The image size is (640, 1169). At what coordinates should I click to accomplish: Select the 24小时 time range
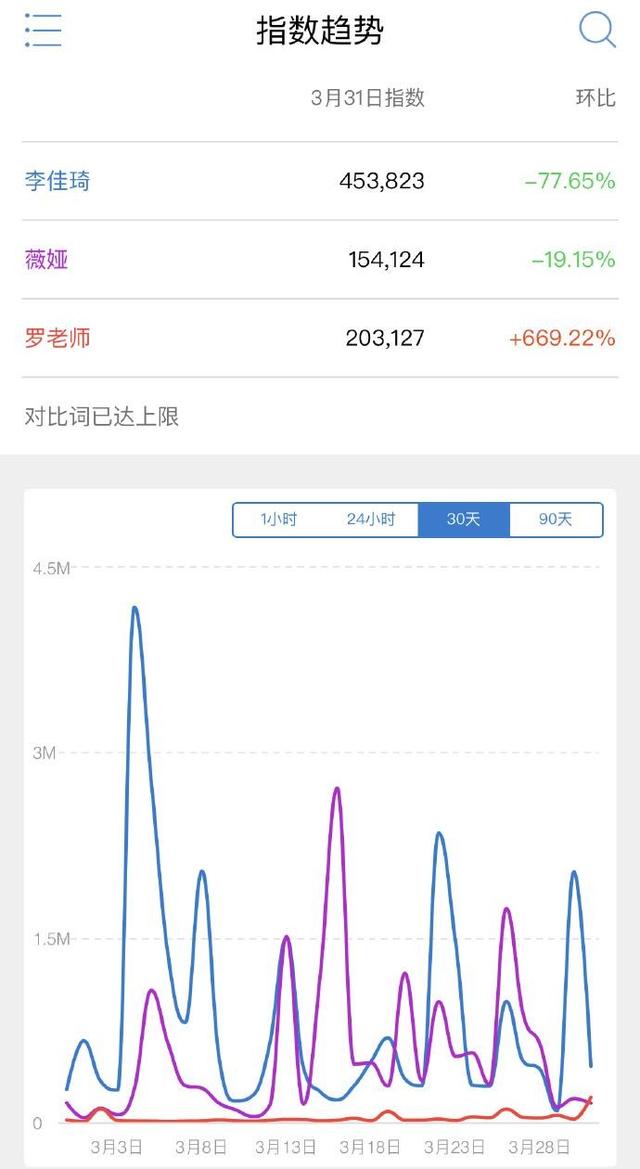(371, 520)
